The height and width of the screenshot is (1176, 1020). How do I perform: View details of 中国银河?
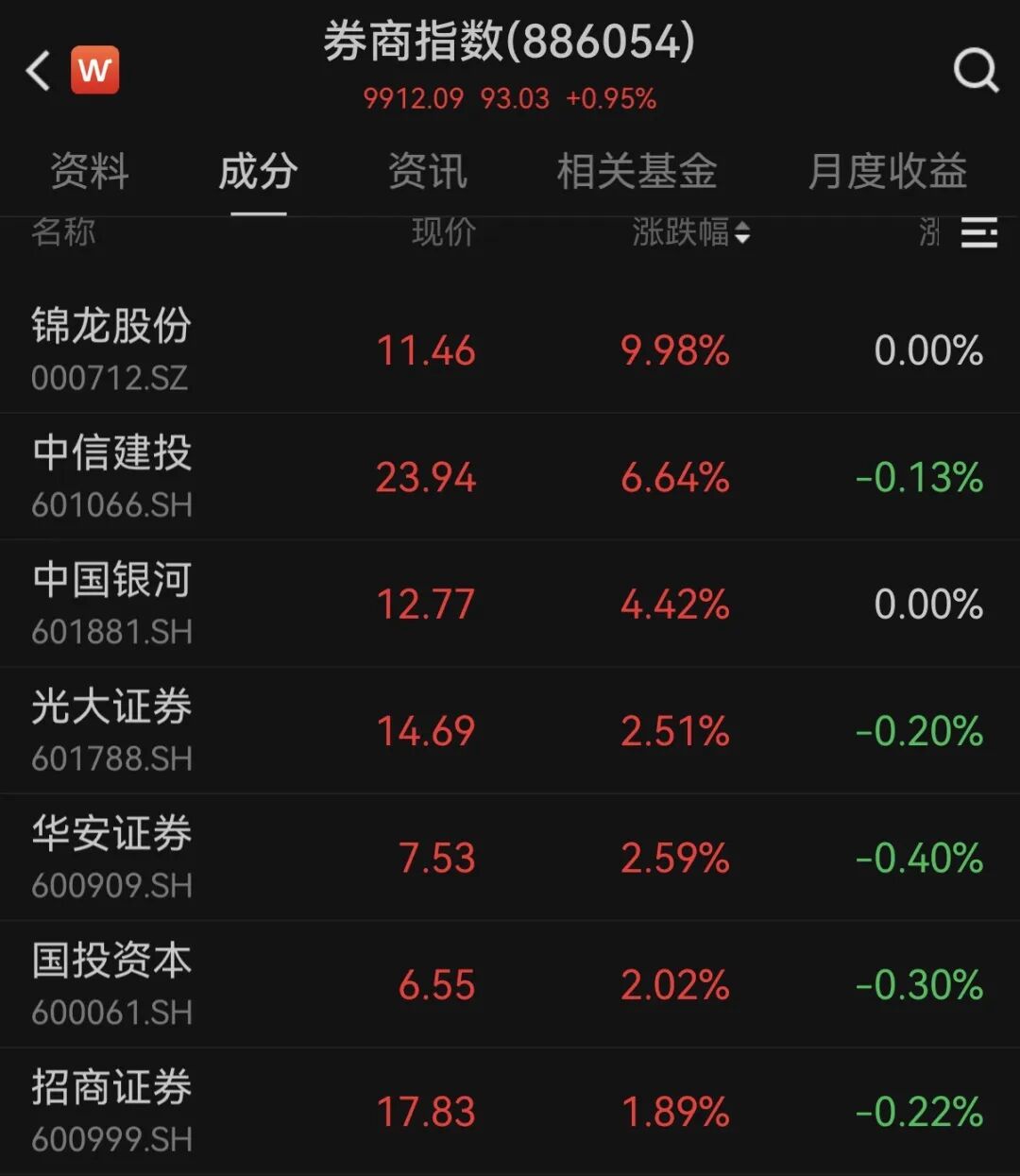[510, 604]
